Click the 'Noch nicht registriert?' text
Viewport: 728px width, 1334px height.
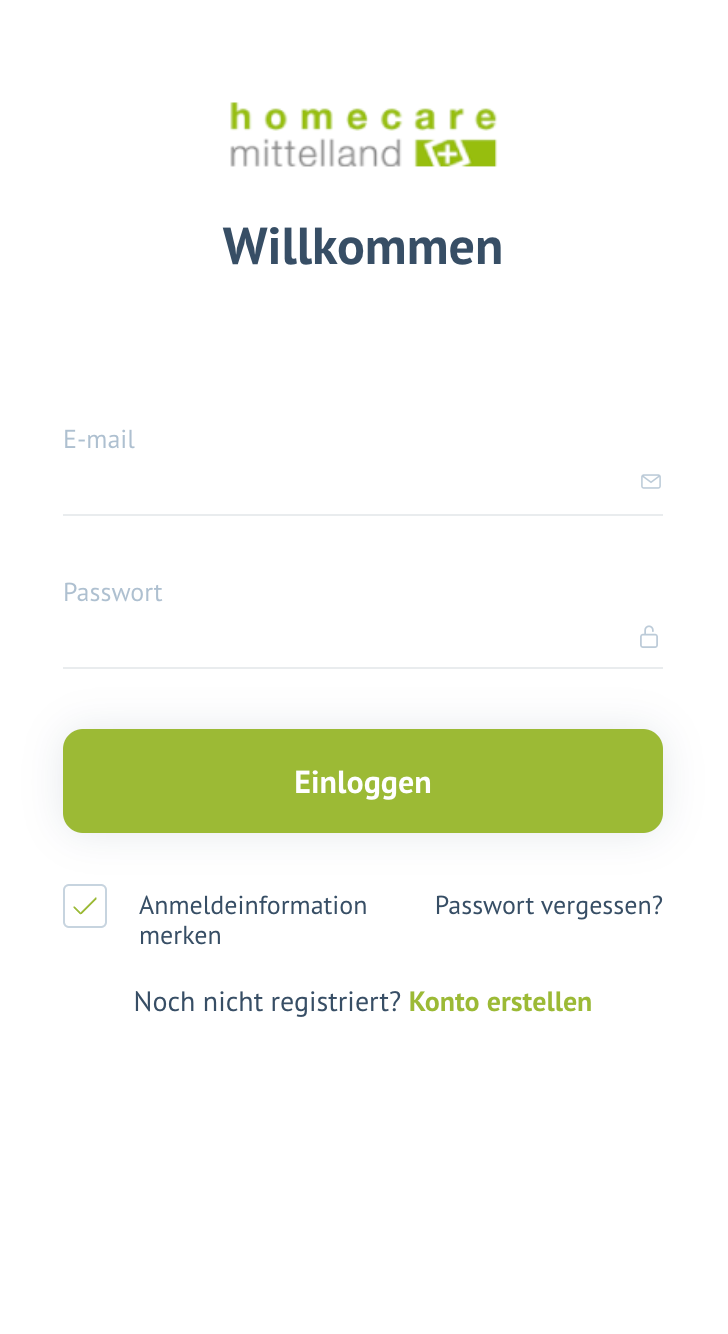(268, 1001)
